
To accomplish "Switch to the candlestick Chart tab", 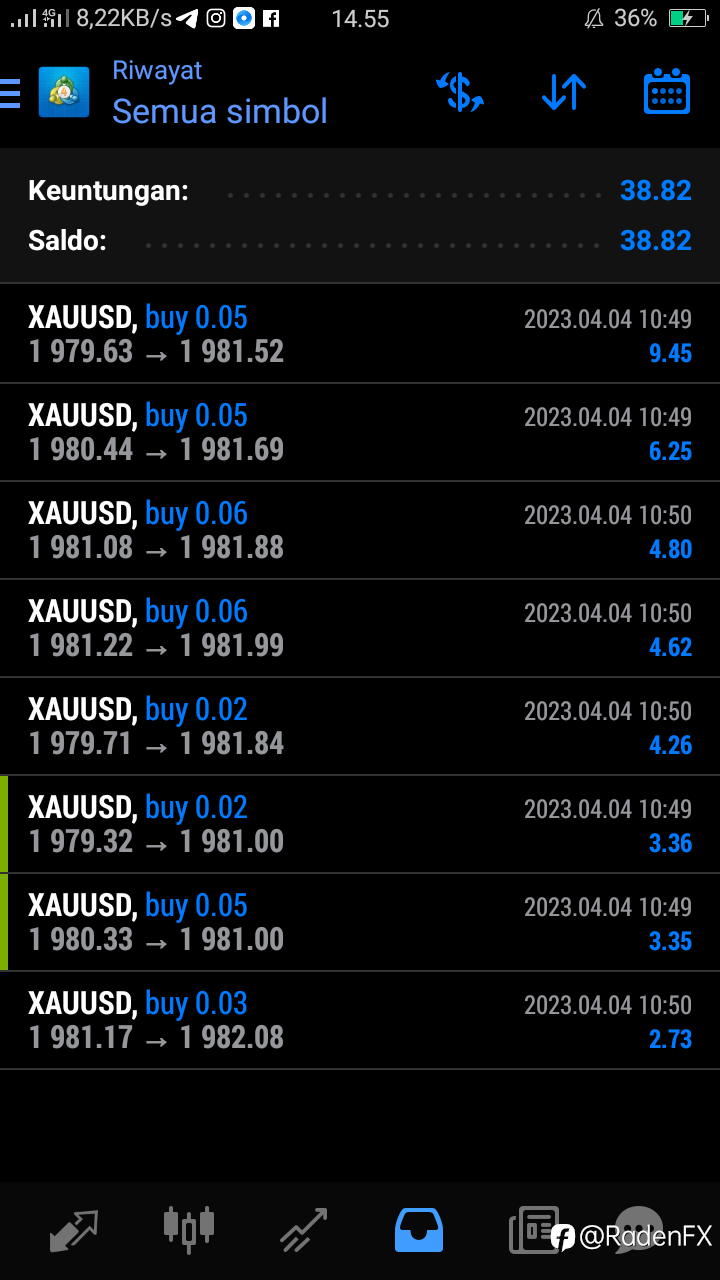I will (x=189, y=1230).
